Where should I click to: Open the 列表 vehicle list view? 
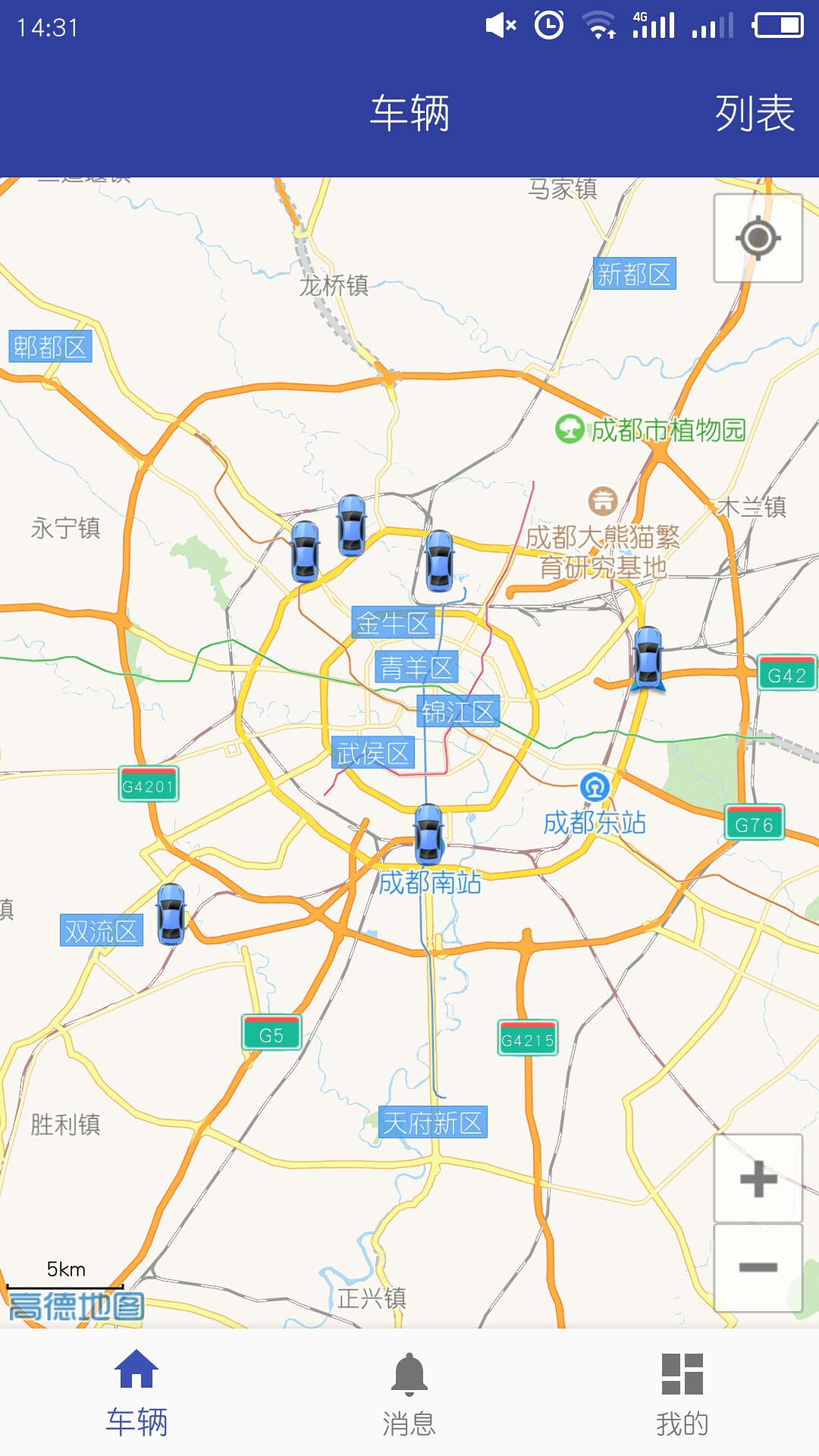point(755,114)
